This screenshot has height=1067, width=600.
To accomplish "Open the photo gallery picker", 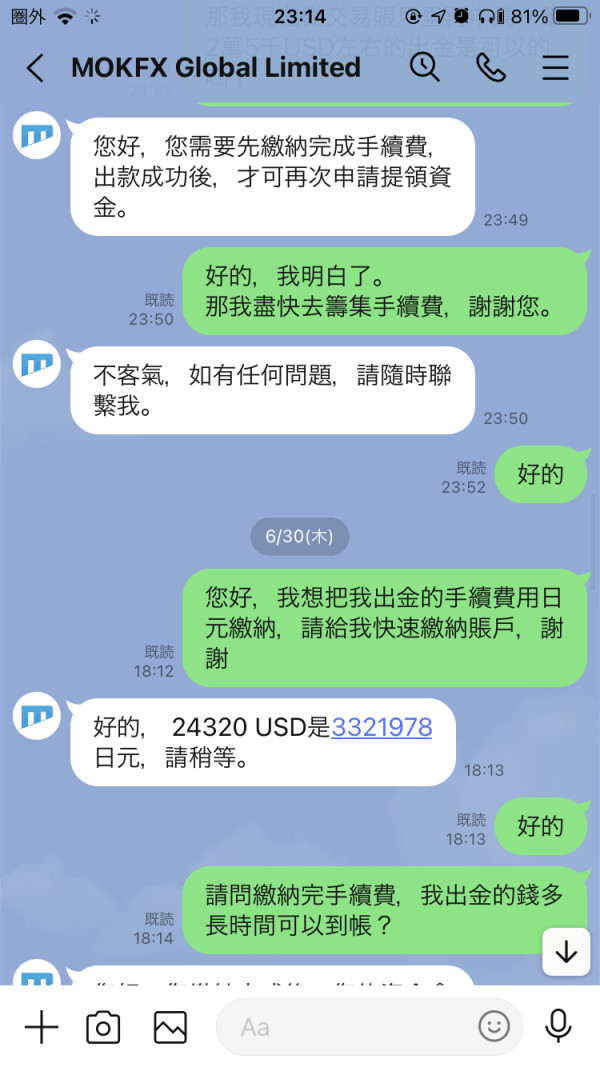I will click(x=170, y=1027).
